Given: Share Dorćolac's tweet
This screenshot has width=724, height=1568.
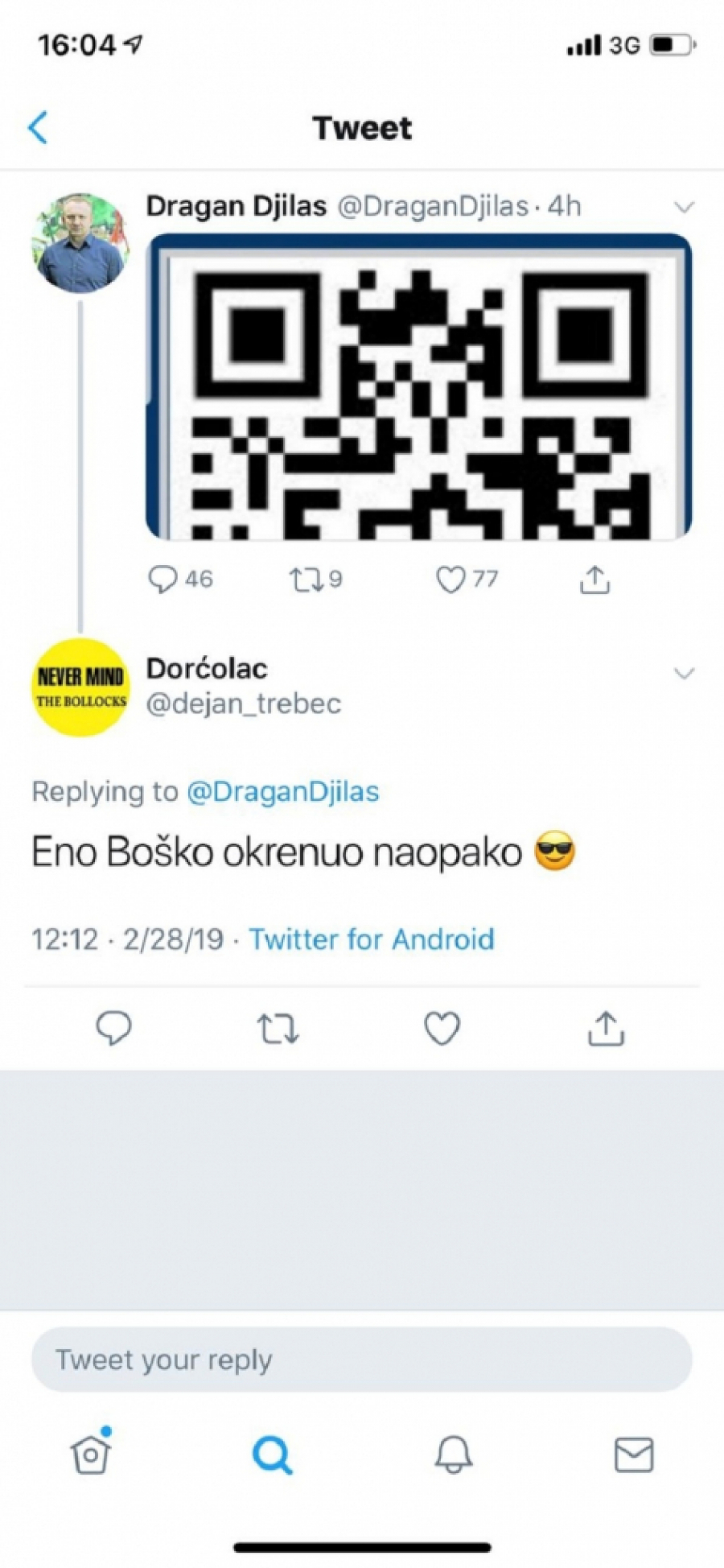Looking at the screenshot, I should [x=606, y=1028].
